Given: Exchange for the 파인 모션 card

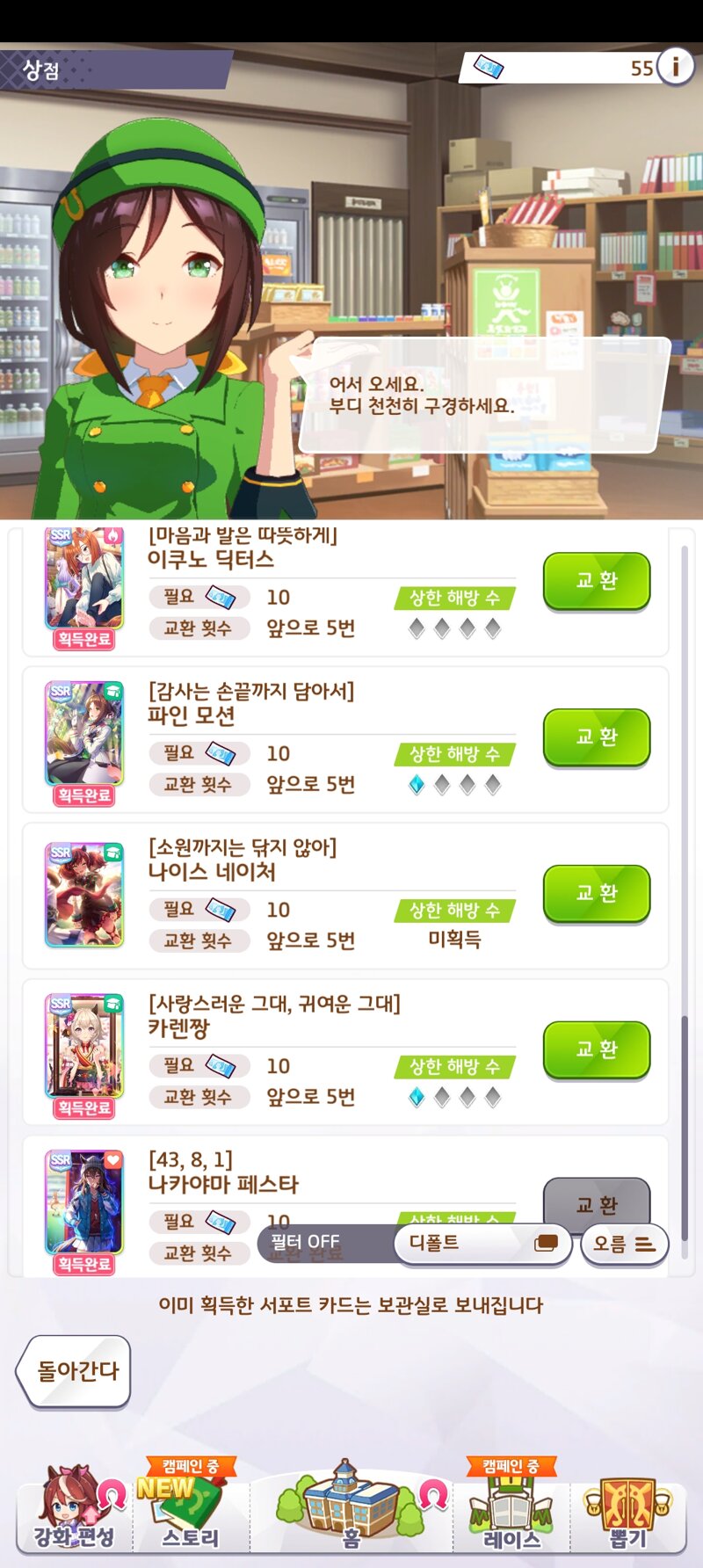Looking at the screenshot, I should [597, 737].
